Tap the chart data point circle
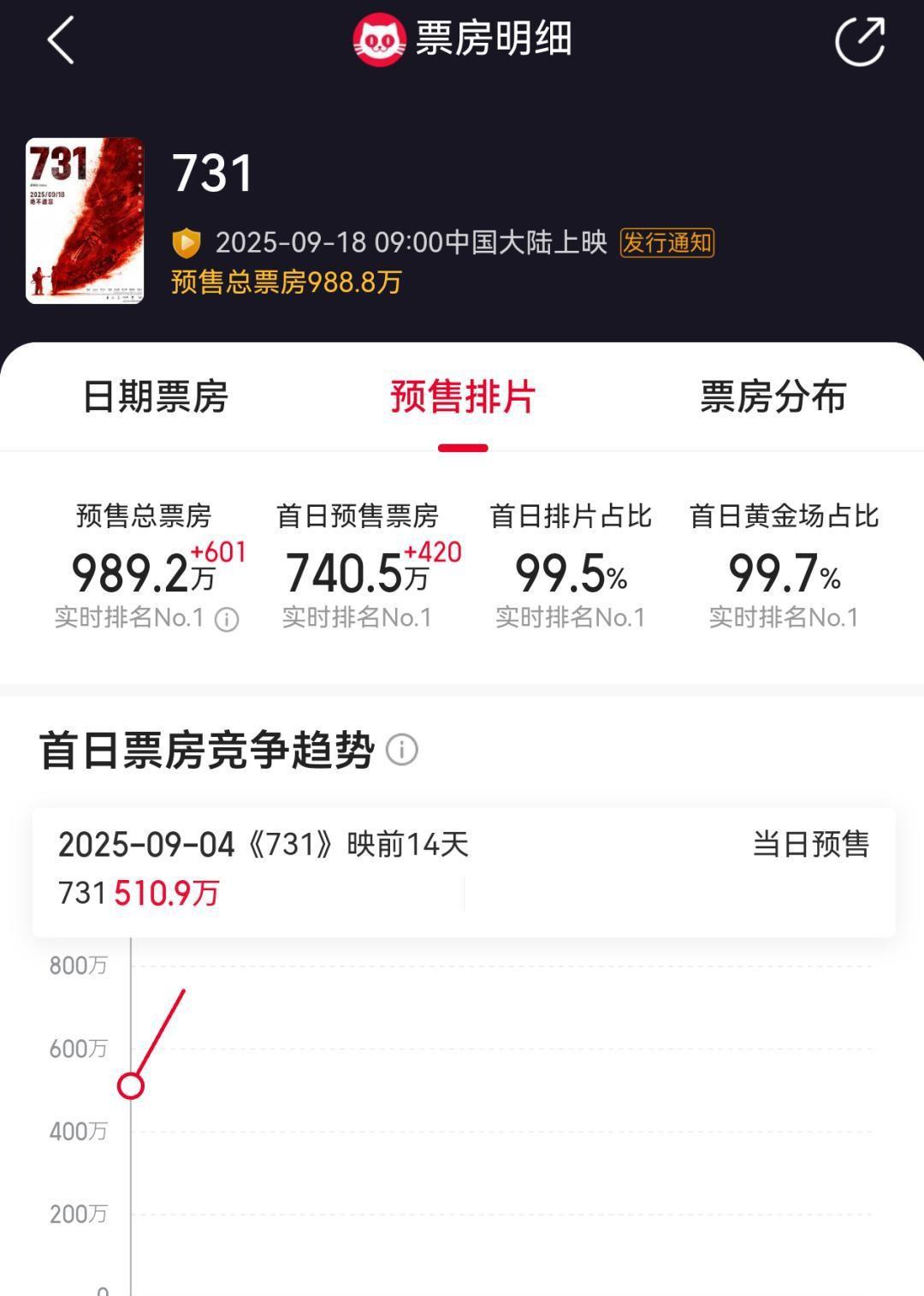The height and width of the screenshot is (1296, 924). click(131, 1085)
